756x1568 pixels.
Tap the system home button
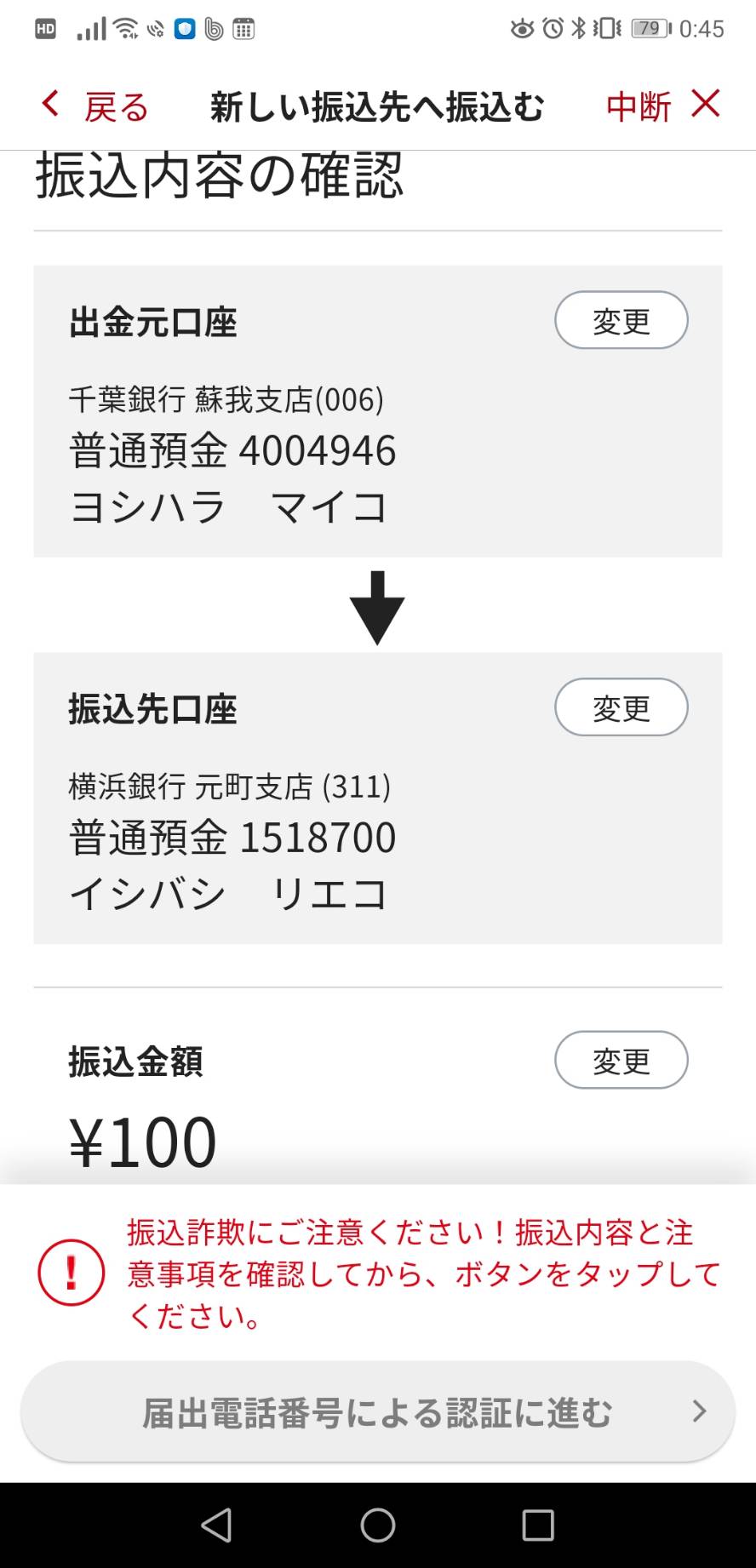click(x=378, y=1525)
